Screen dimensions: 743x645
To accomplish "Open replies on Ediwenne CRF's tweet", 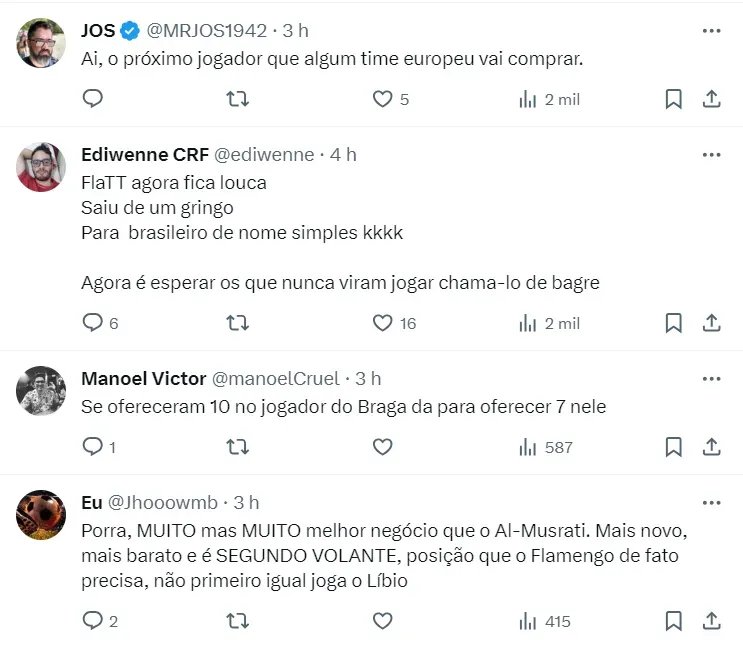I will point(93,323).
